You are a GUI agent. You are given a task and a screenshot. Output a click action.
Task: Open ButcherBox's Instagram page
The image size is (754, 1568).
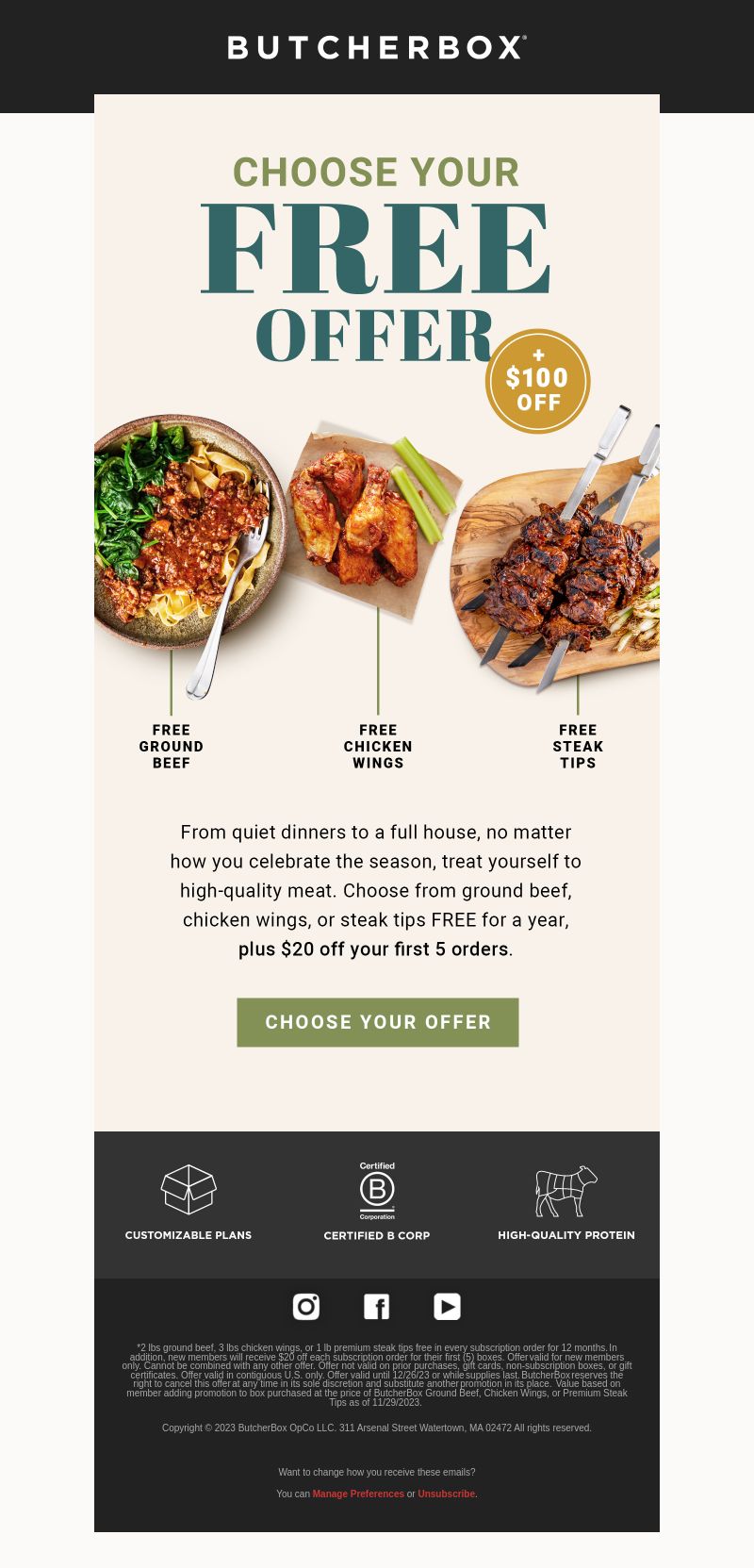(306, 1306)
